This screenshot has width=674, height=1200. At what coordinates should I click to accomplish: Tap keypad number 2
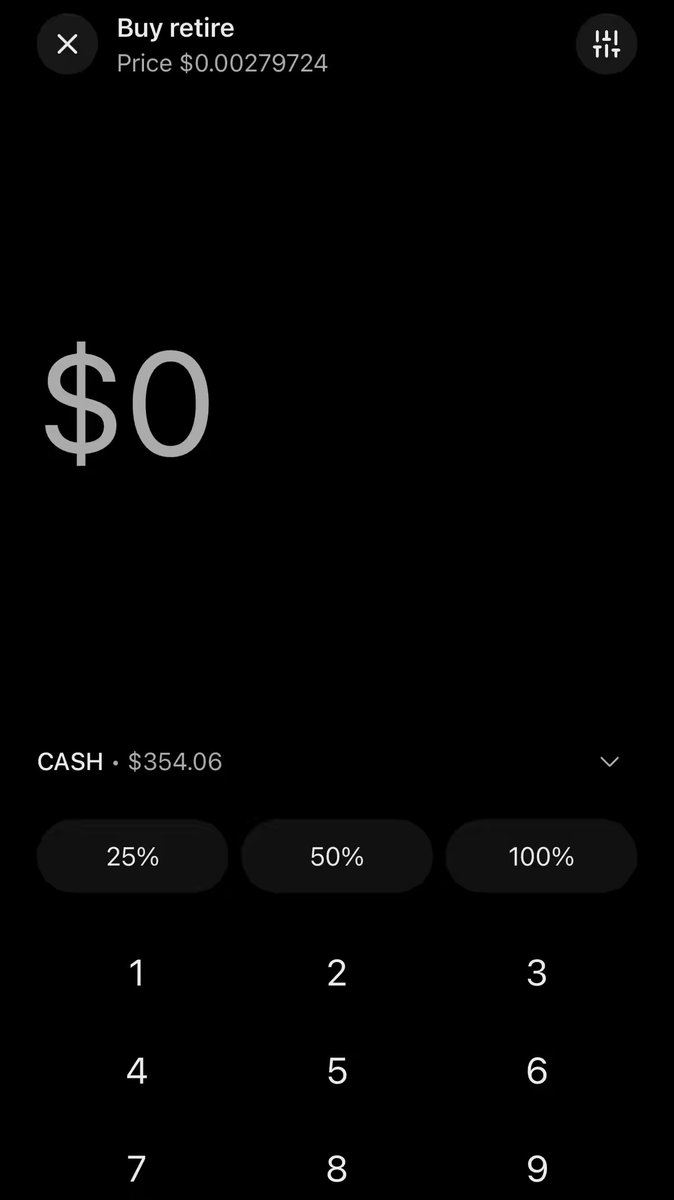pos(337,973)
